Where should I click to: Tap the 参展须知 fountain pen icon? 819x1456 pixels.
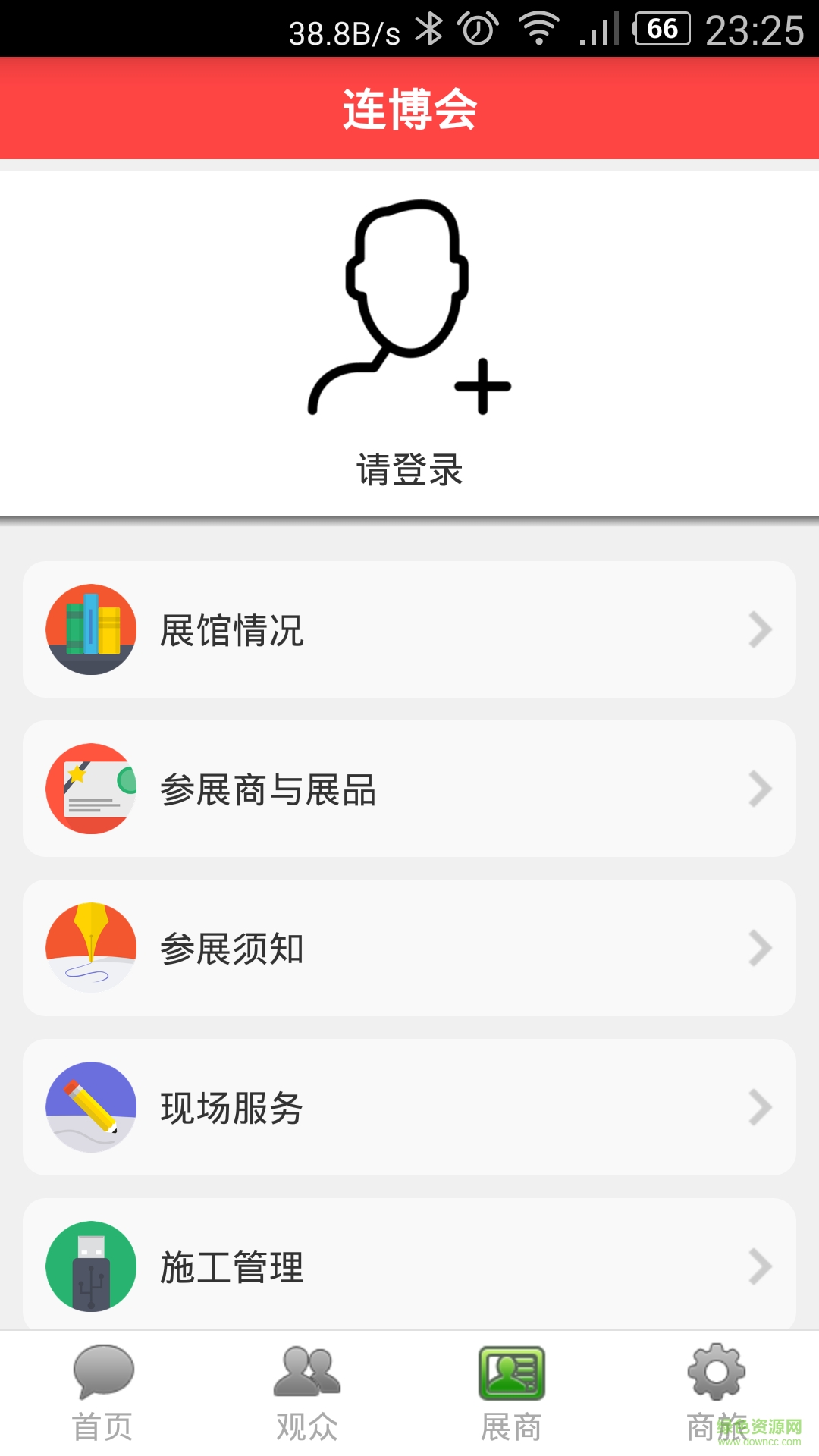91,948
